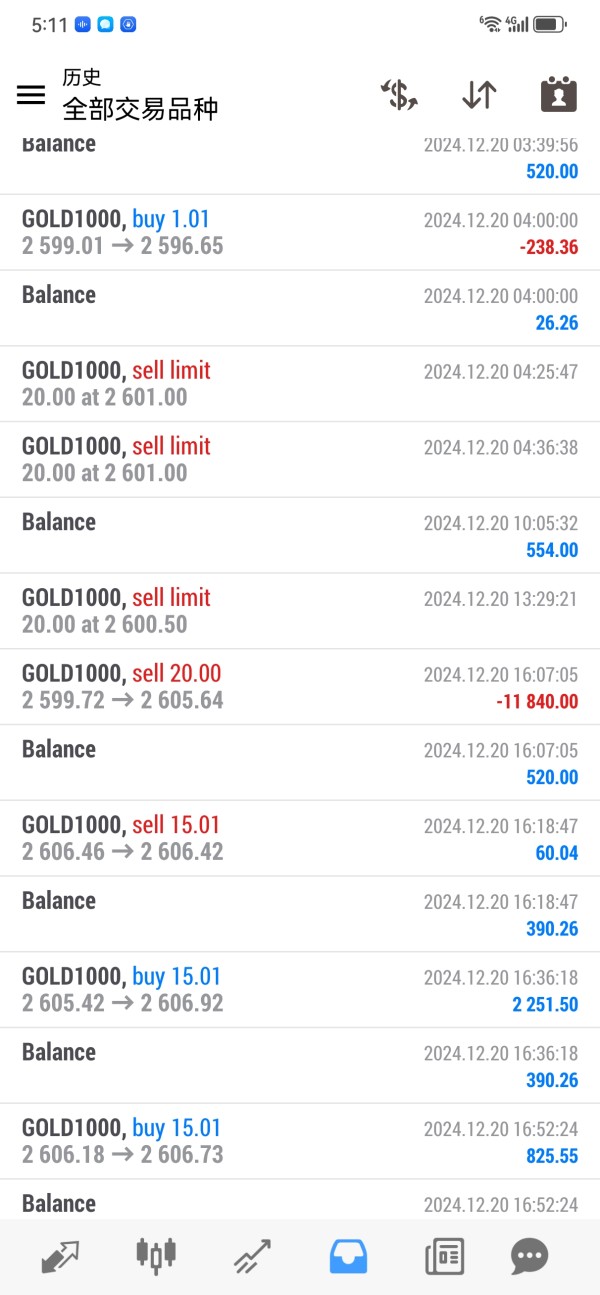
Task: Open the symbol filter with dollar icon
Action: click(398, 94)
